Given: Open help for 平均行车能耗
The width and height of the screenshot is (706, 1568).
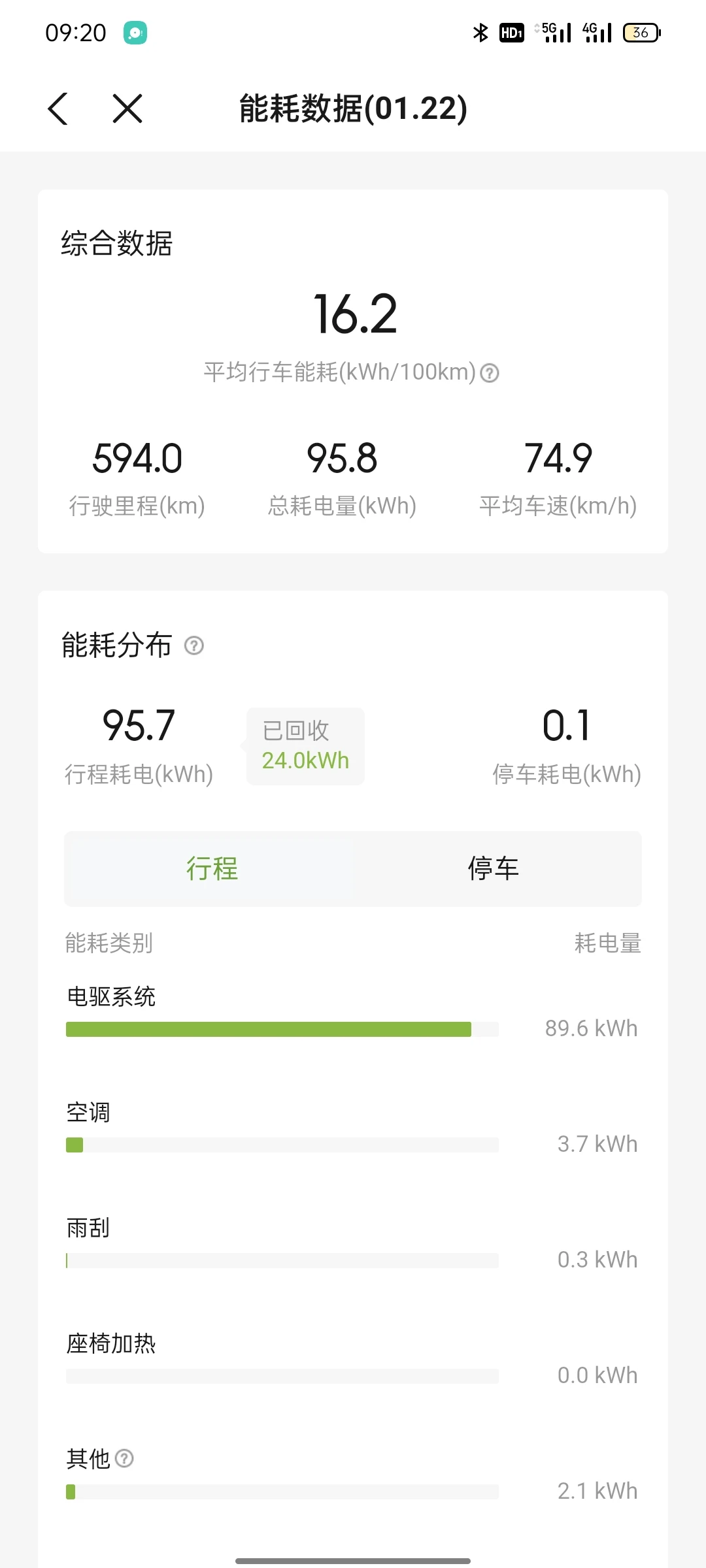Looking at the screenshot, I should [x=490, y=373].
